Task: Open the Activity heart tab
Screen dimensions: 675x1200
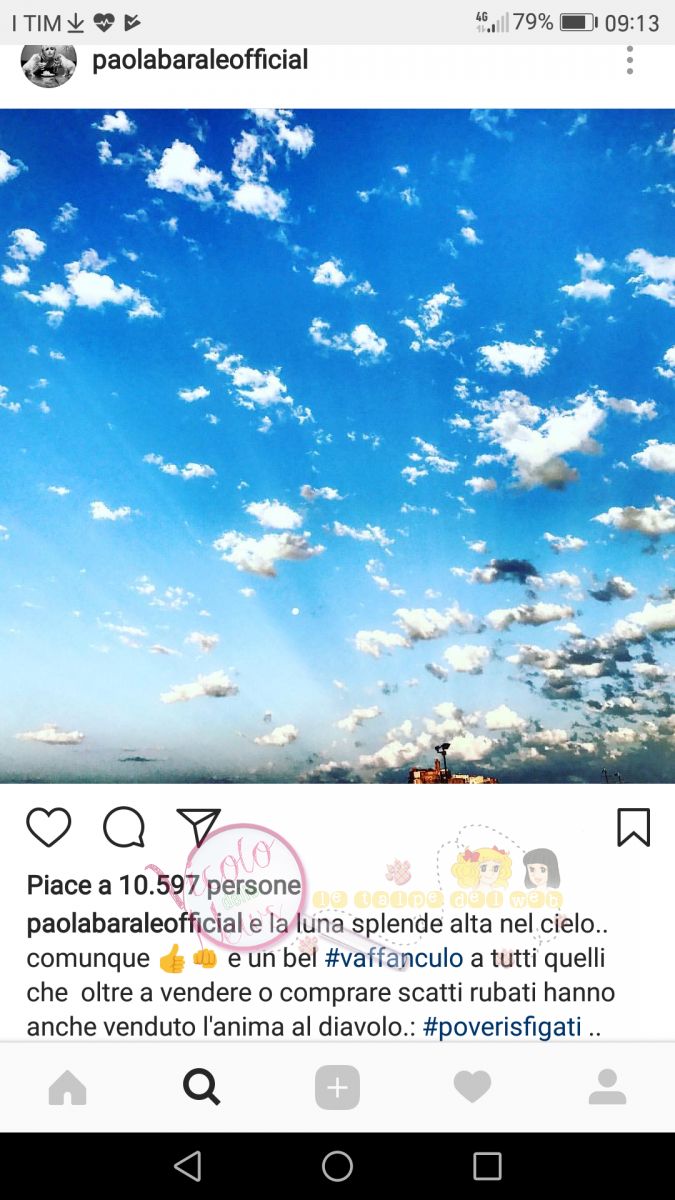Action: pos(472,1087)
